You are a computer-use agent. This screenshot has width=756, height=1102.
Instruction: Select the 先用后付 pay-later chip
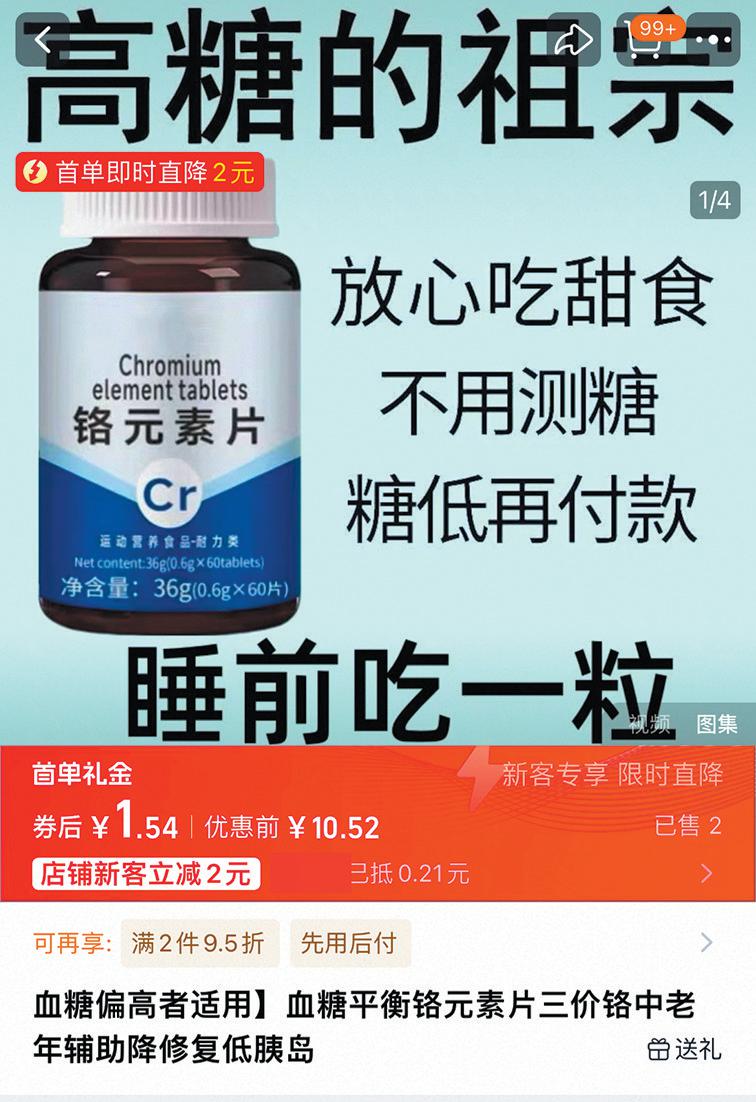[x=349, y=943]
